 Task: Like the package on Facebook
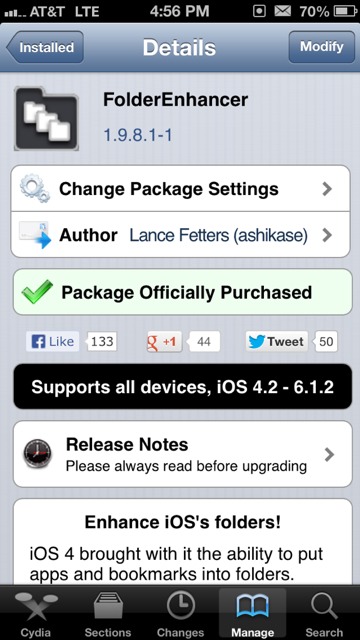tap(53, 341)
